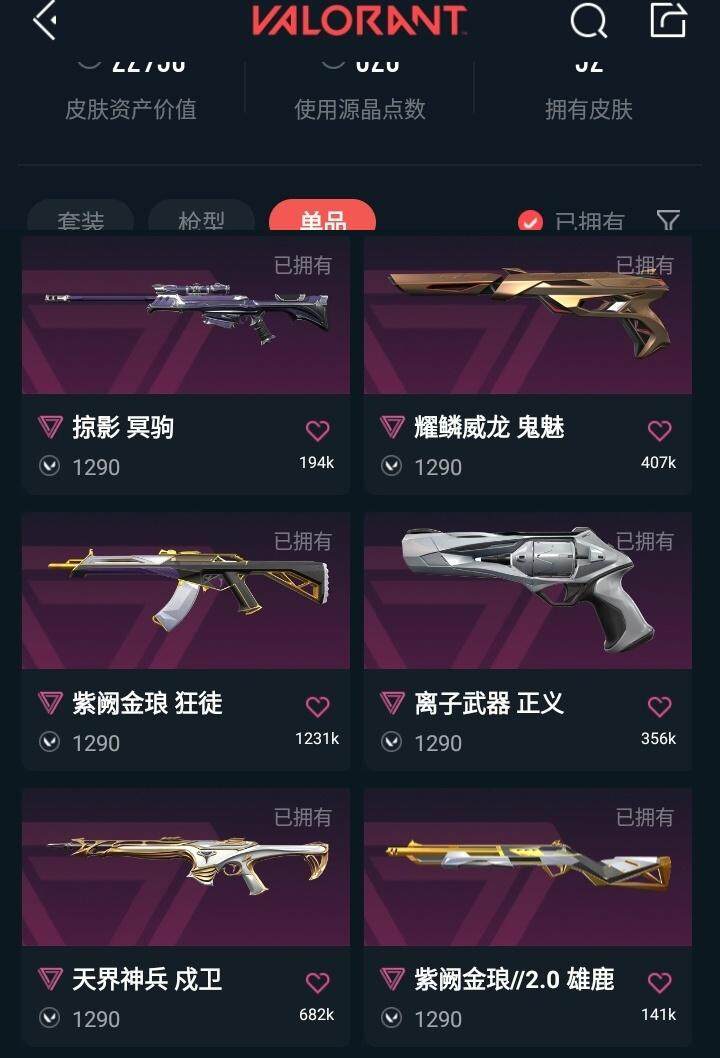This screenshot has width=720, height=1058.
Task: Switch to the 套装 tab
Action: pyautogui.click(x=80, y=219)
